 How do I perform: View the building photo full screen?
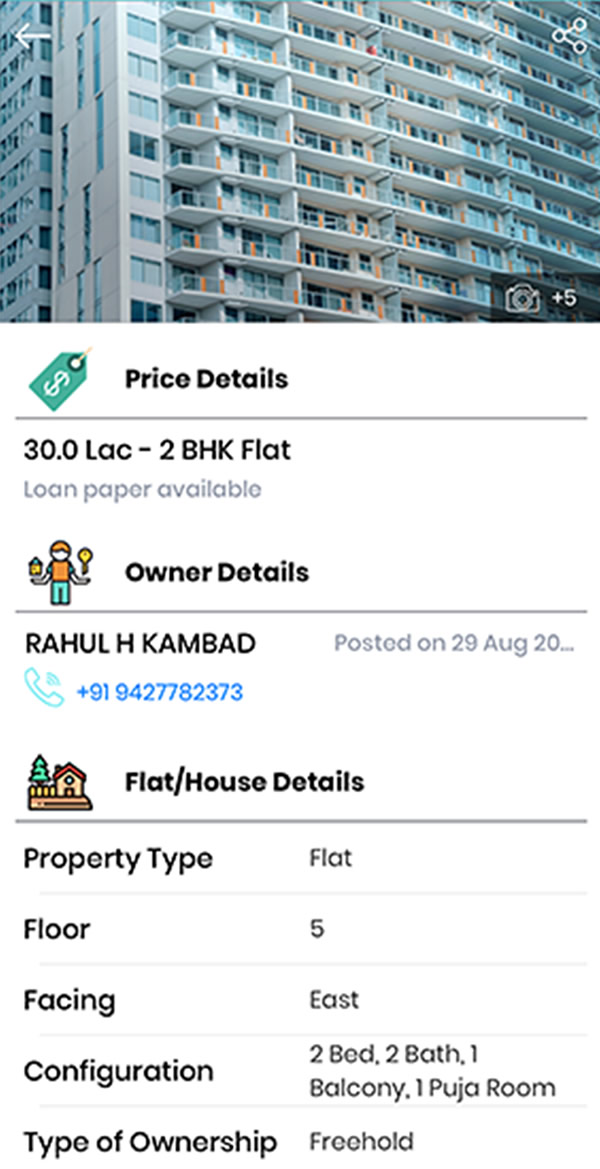pos(300,161)
